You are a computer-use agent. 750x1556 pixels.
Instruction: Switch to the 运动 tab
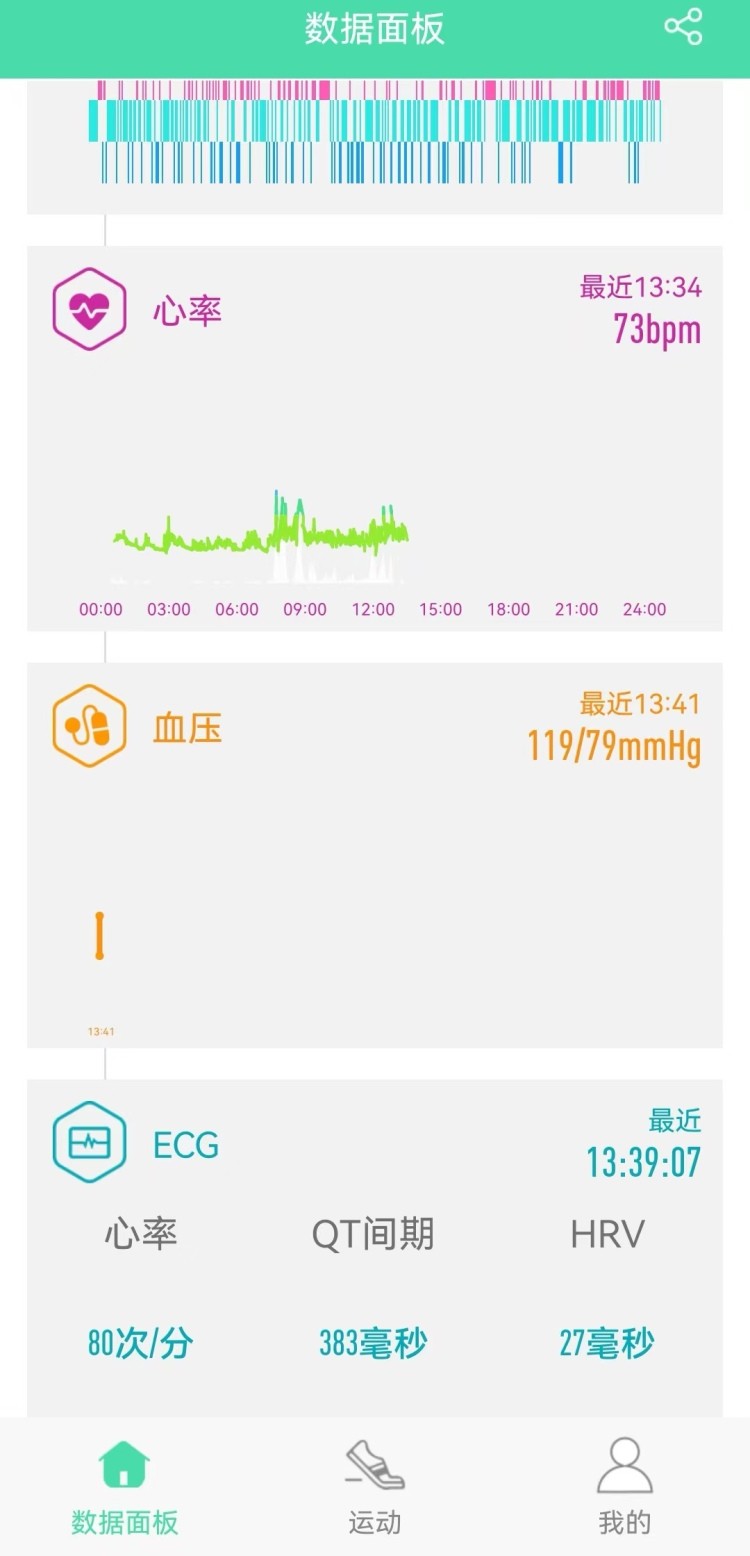pos(375,1487)
